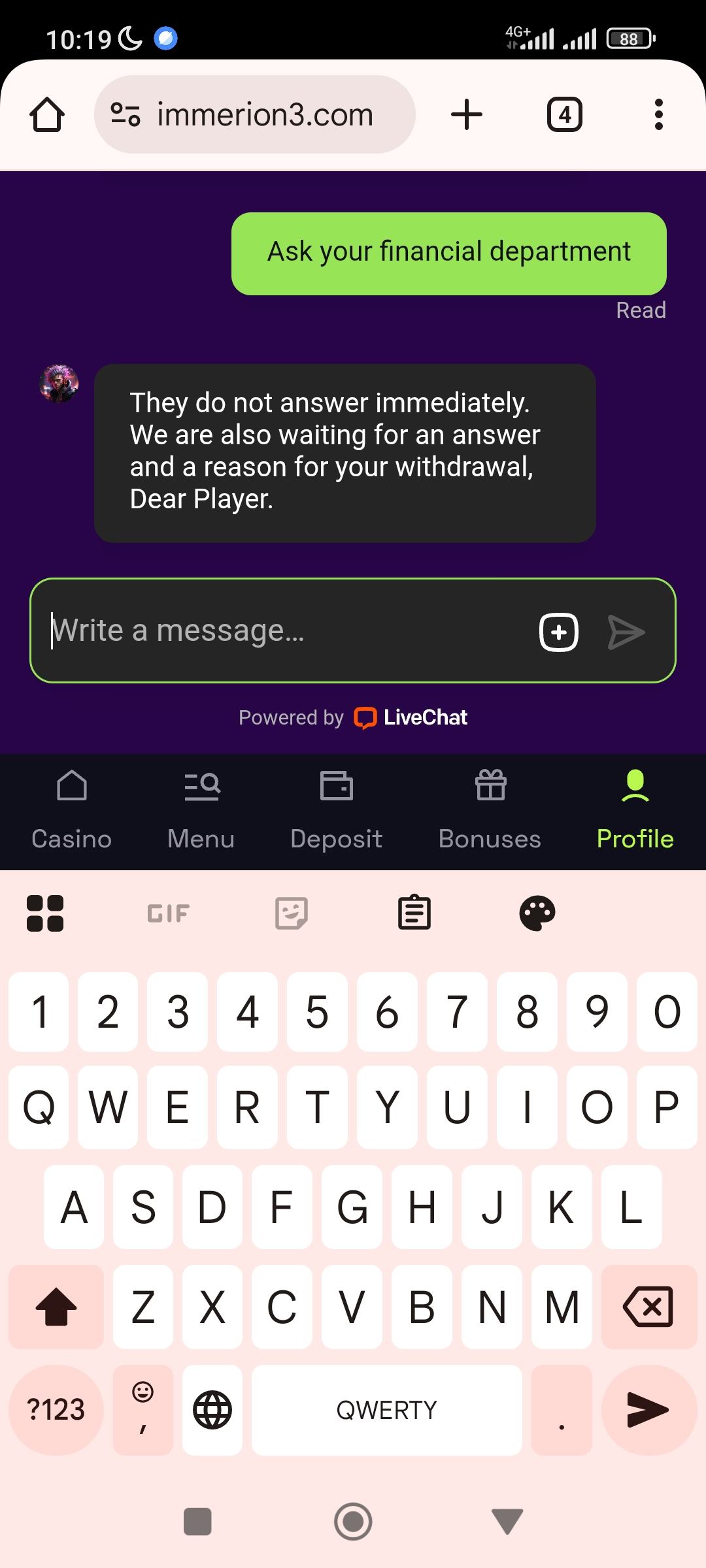Open the Menu tab
The width and height of the screenshot is (706, 1568).
tap(201, 810)
